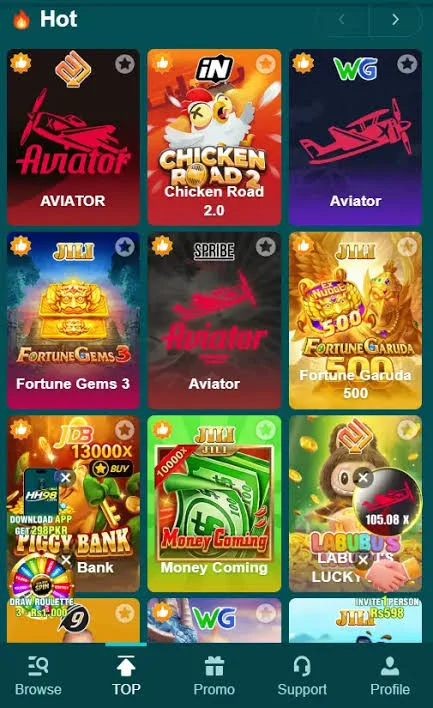This screenshot has width=433, height=708.
Task: Favorite the AVIATOR game with star icon
Action: tap(125, 64)
